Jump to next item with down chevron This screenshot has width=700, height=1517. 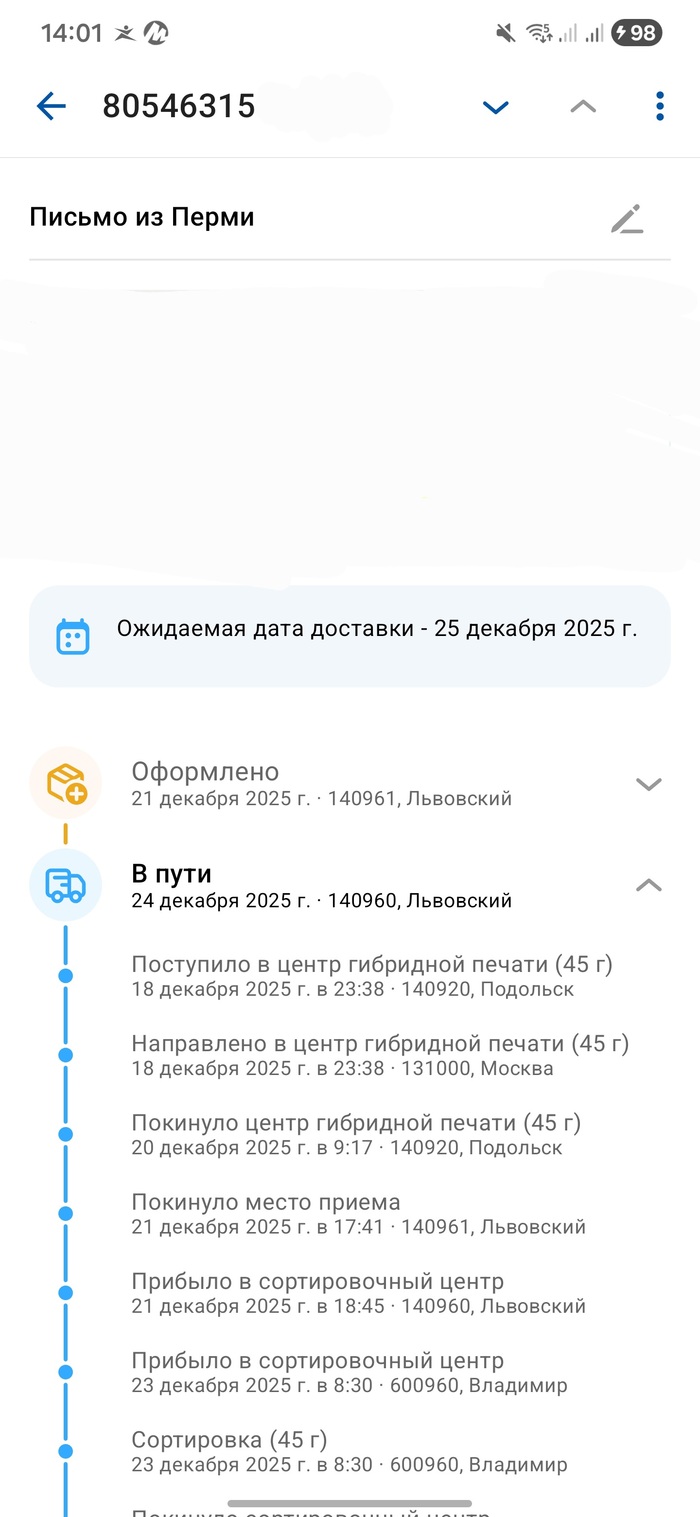(x=495, y=106)
